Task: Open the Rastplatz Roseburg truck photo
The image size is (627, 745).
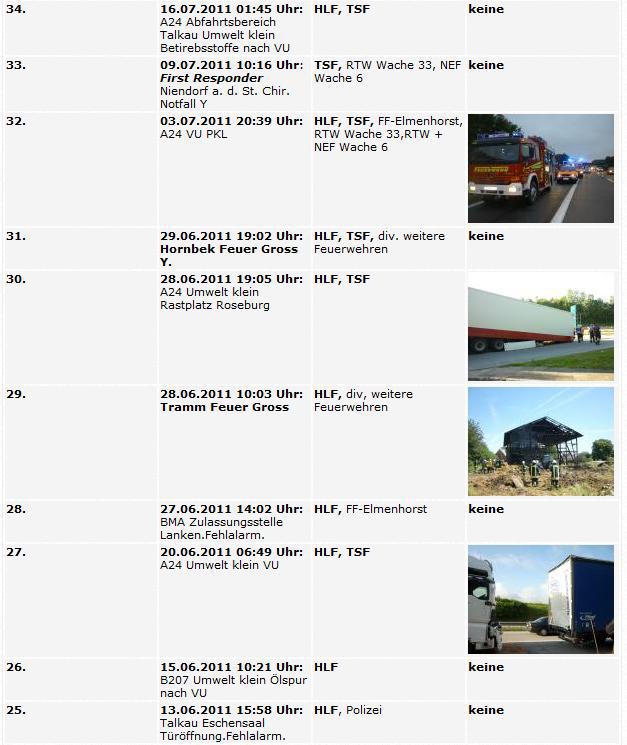Action: [540, 326]
